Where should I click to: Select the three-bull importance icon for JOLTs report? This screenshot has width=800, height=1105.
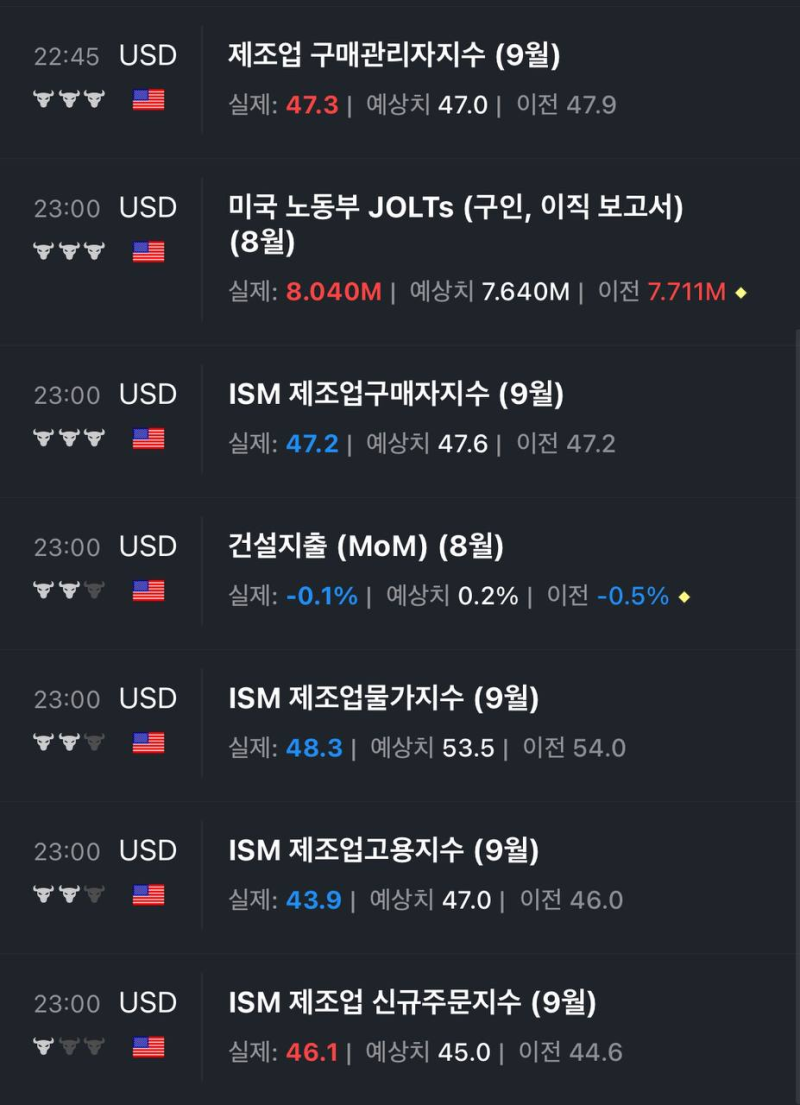[66, 251]
